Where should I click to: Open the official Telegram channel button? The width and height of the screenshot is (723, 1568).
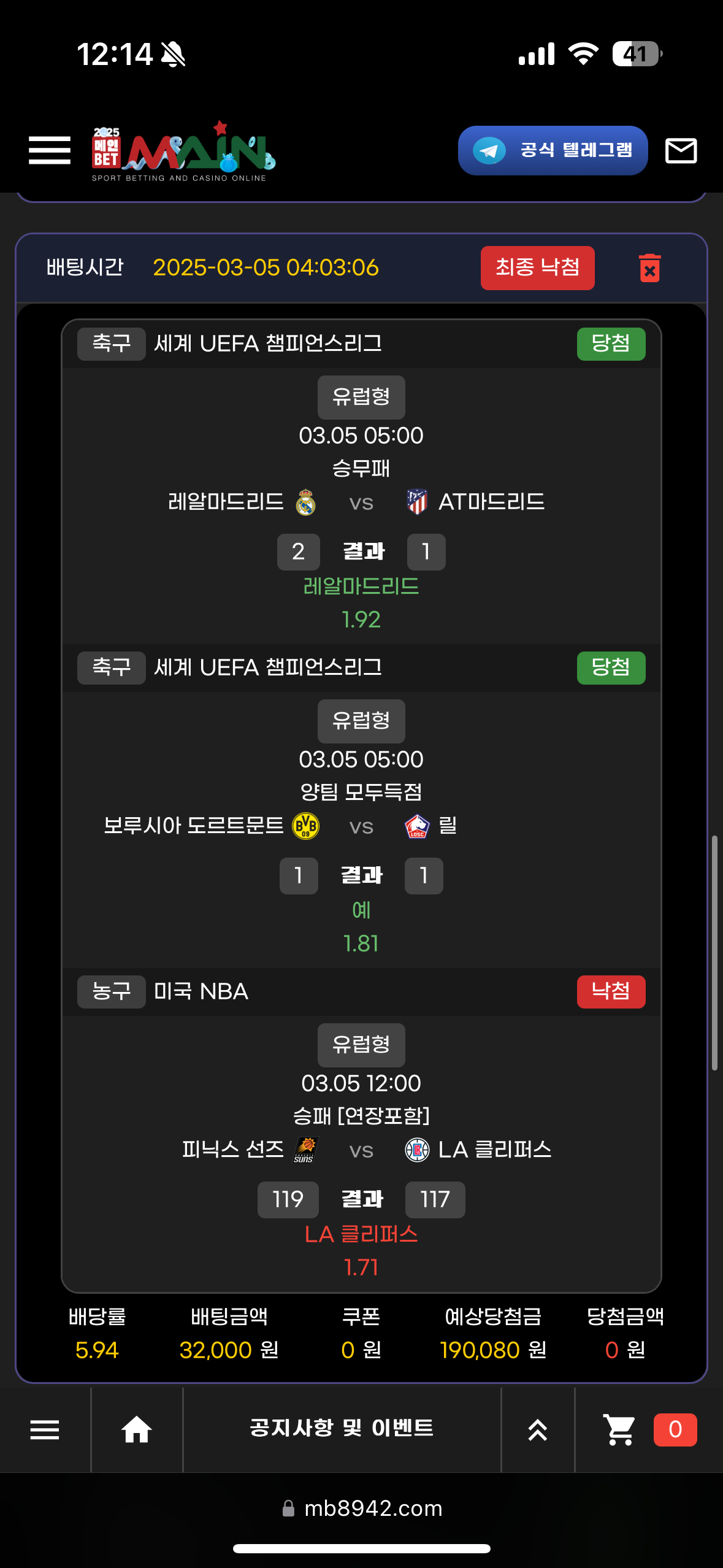point(553,150)
